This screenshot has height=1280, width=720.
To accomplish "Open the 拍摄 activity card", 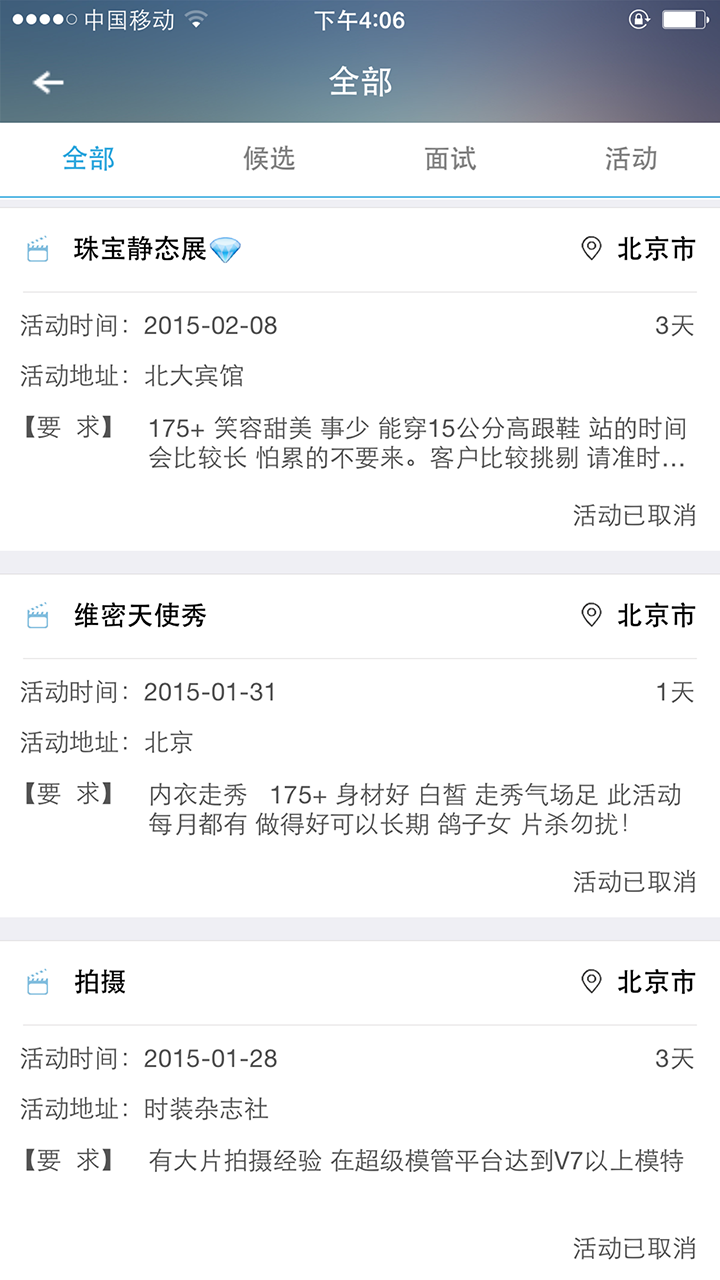I will (360, 1110).
